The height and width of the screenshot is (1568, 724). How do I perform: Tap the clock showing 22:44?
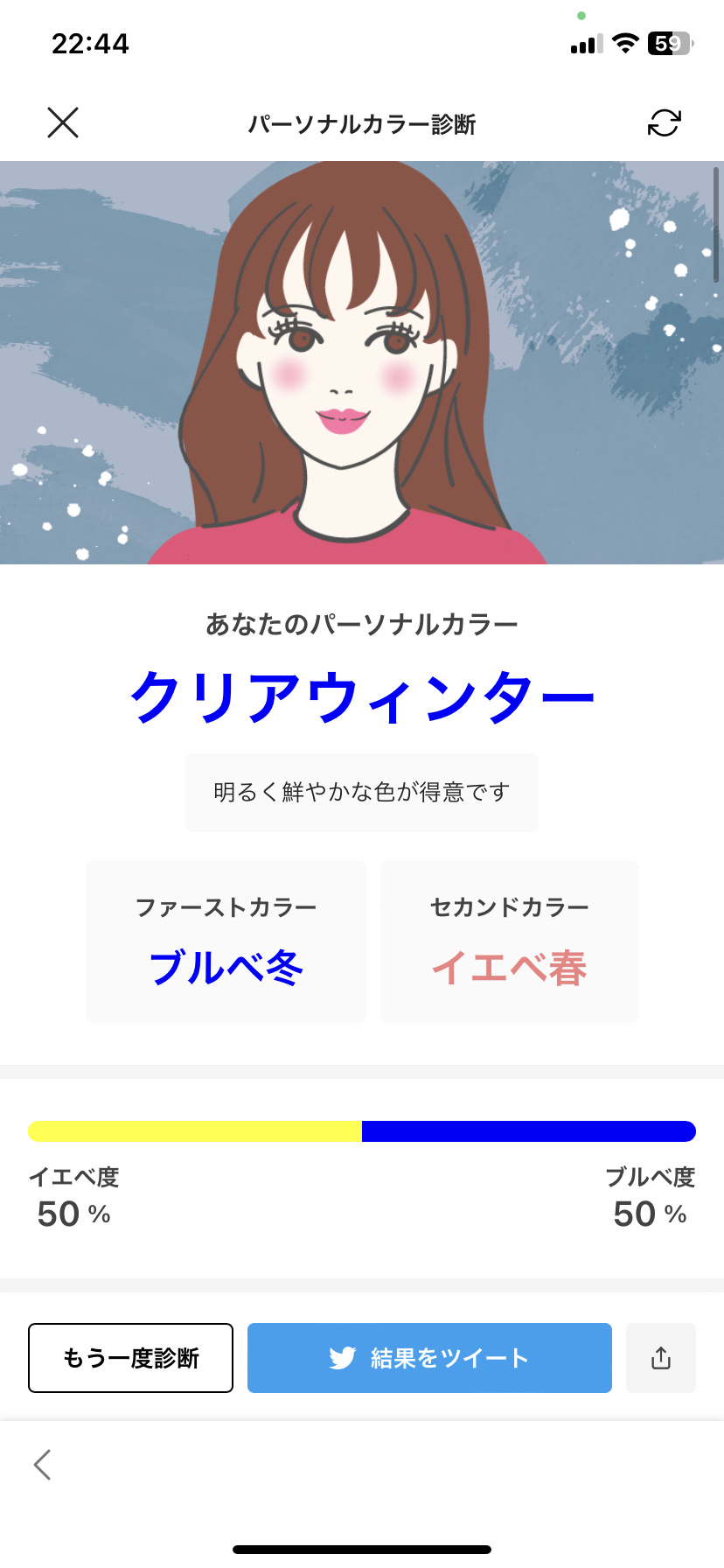click(90, 43)
